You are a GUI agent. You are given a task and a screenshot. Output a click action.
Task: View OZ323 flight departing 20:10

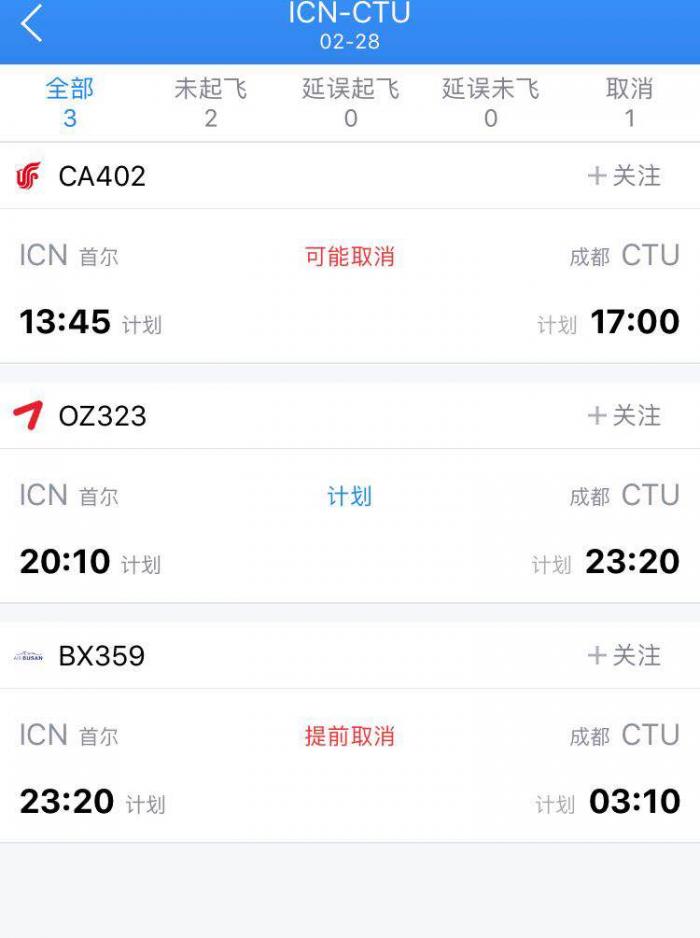pos(350,528)
